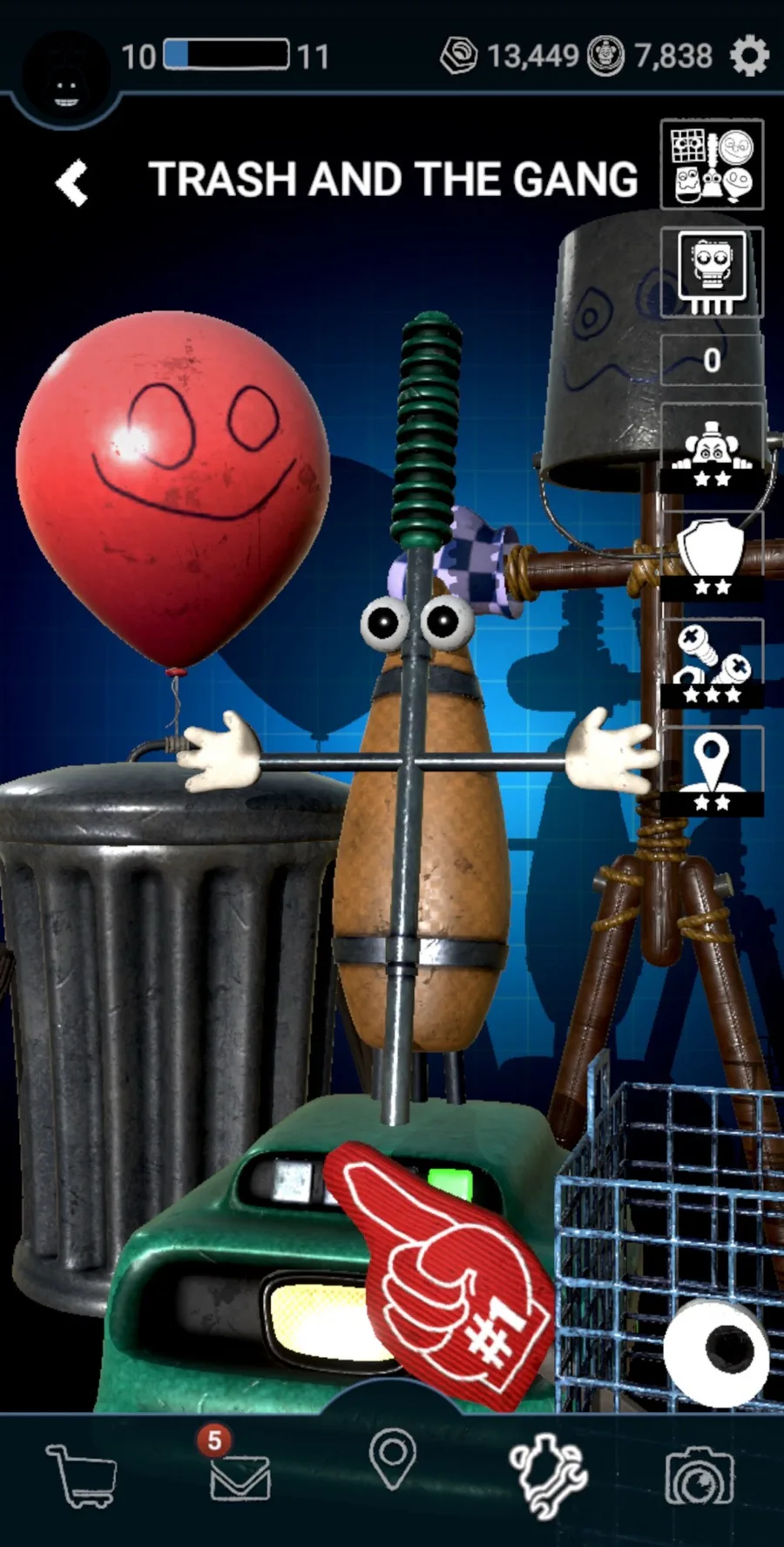784x1547 pixels.
Task: Open the location pin two-star mod slot
Action: (712, 770)
